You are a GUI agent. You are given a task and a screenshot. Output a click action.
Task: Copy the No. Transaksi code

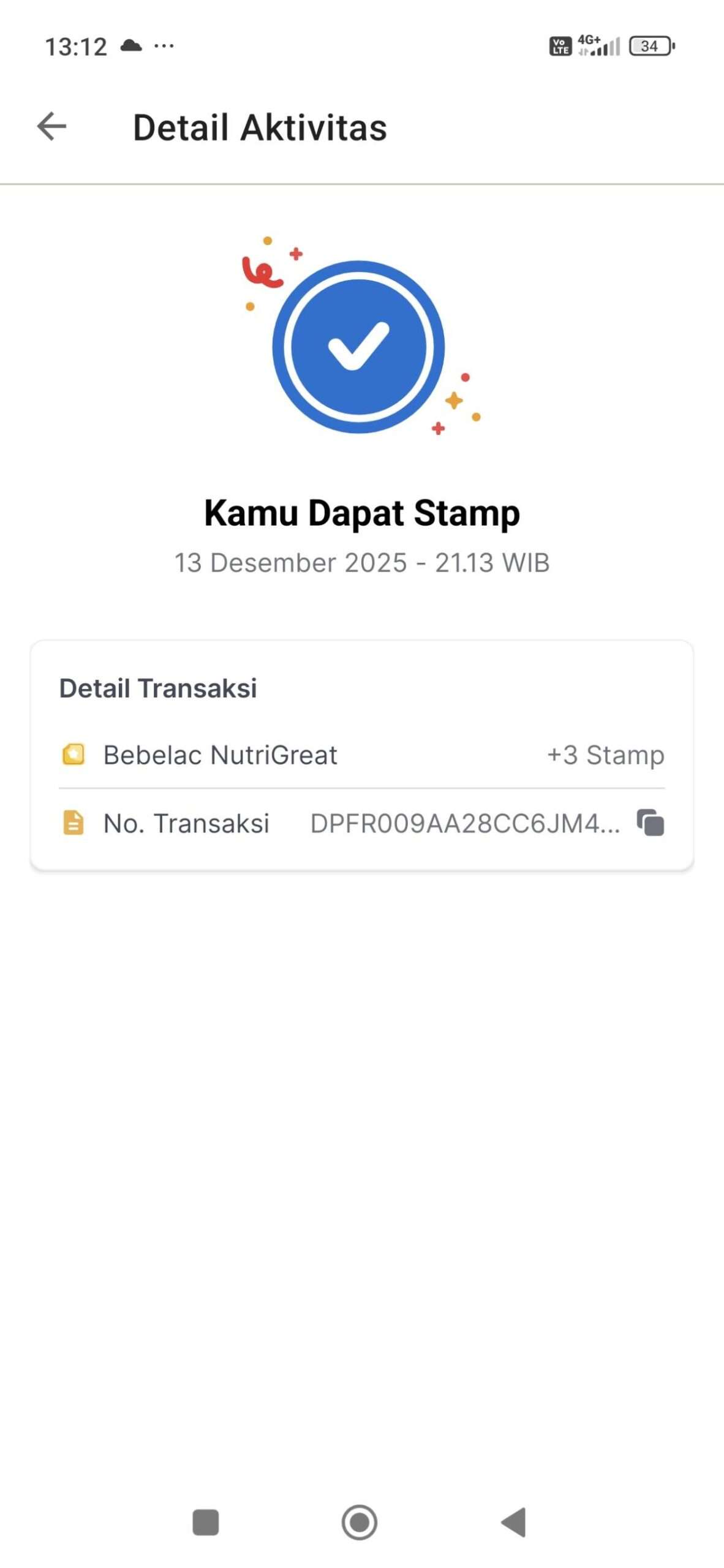pos(650,823)
